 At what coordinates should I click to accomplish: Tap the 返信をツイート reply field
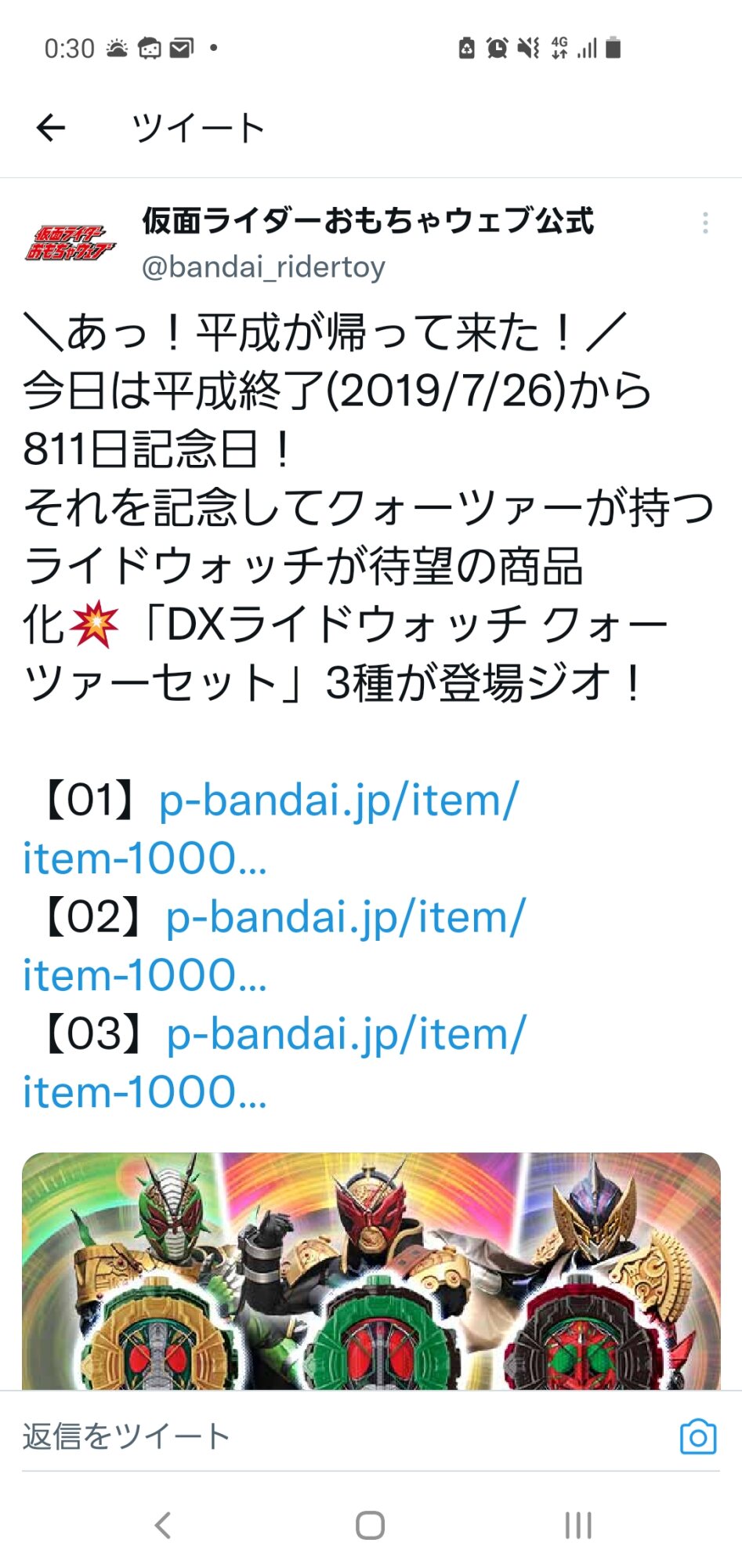point(345,1436)
